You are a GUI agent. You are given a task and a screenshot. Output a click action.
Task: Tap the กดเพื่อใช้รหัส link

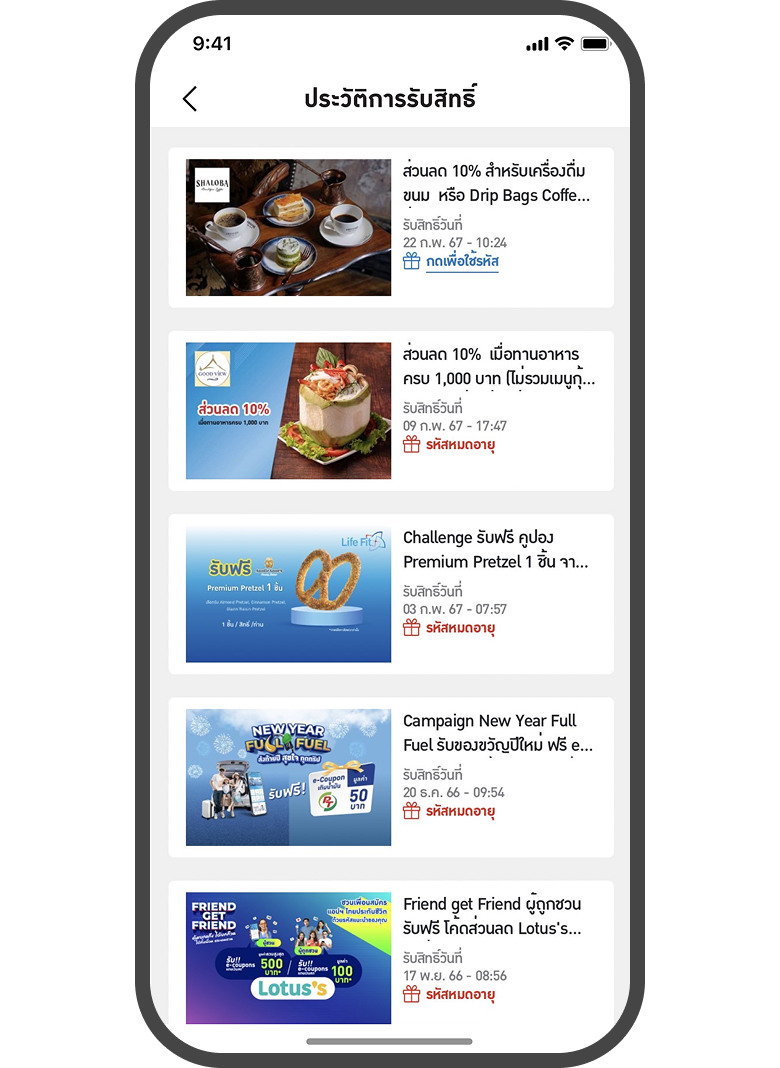461,262
